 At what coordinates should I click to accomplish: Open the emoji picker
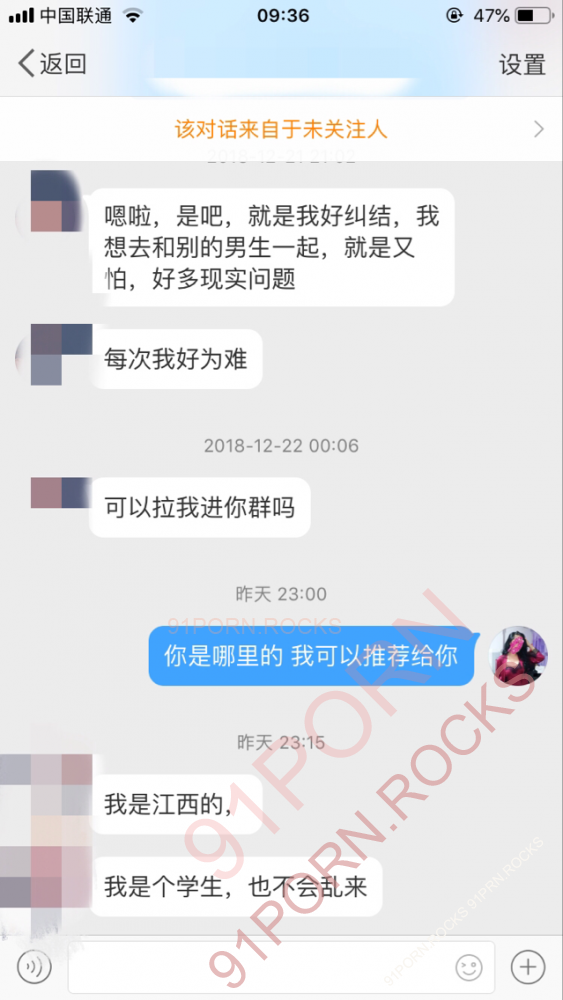(469, 968)
